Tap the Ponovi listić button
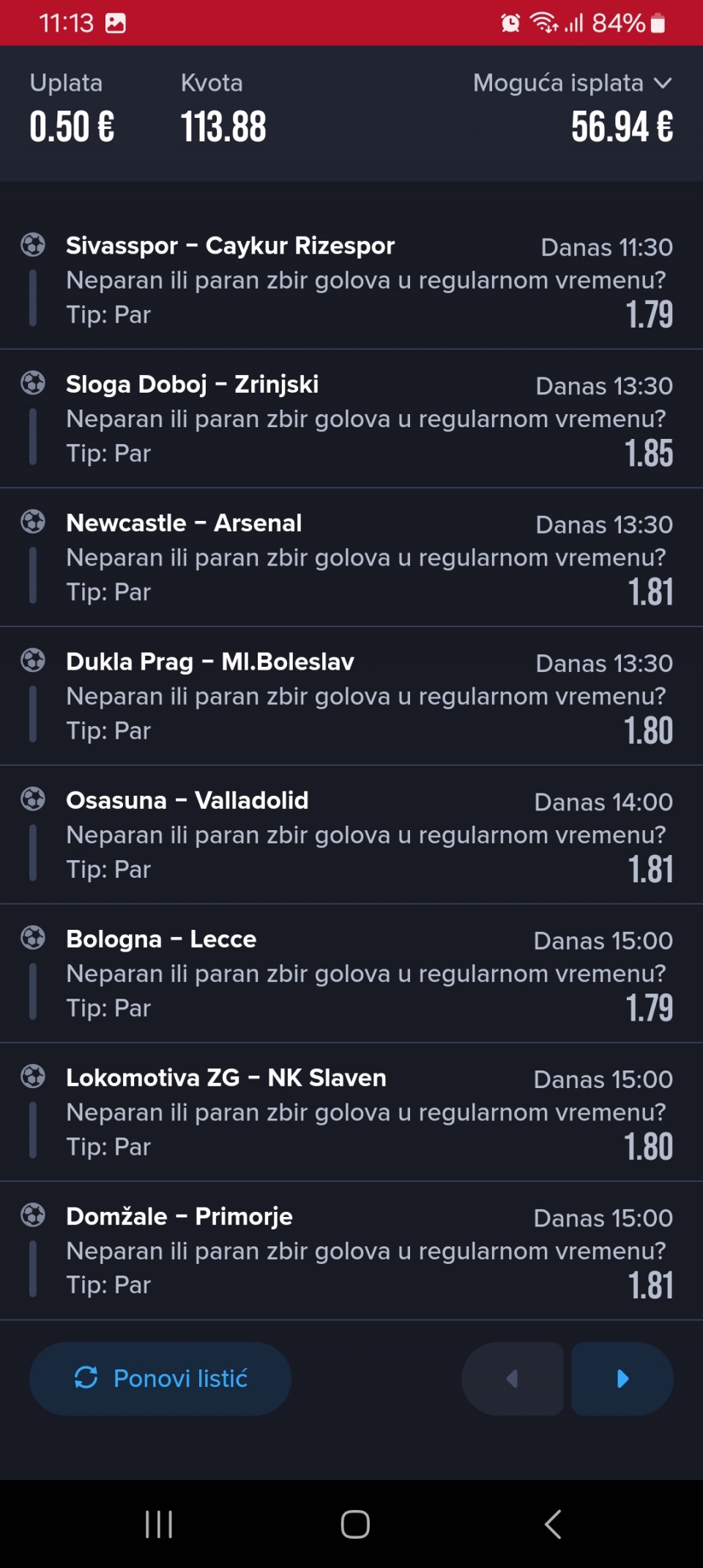The height and width of the screenshot is (1568, 703). tap(160, 1378)
